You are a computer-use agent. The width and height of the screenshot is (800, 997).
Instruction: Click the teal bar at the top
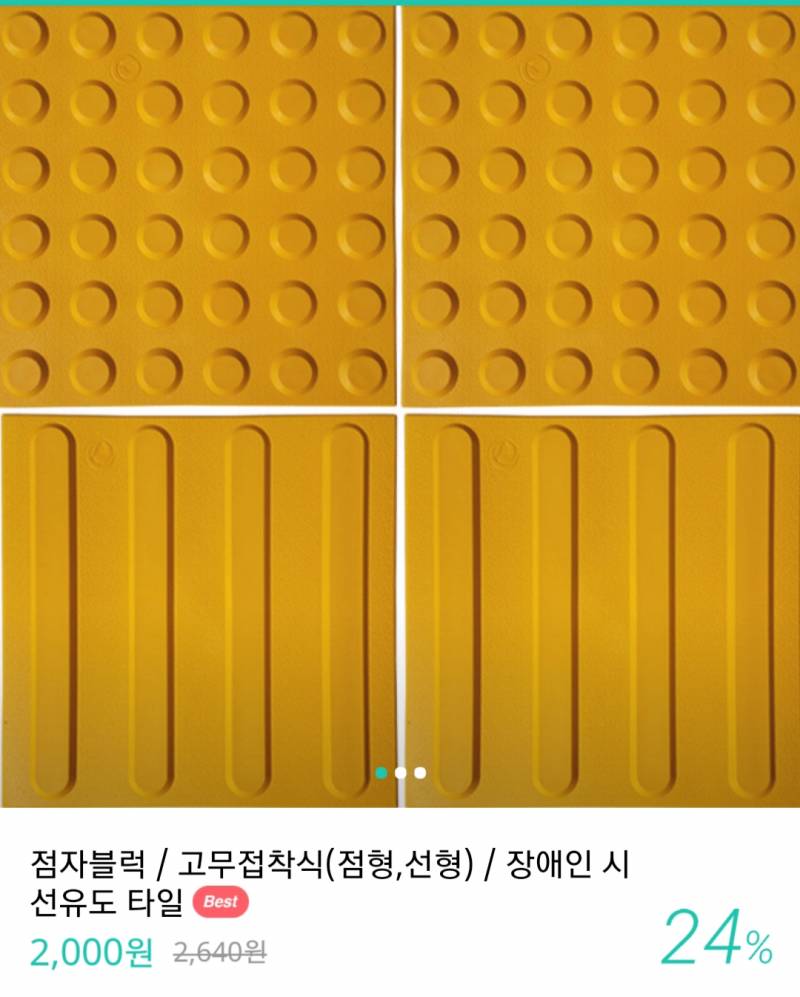400,4
